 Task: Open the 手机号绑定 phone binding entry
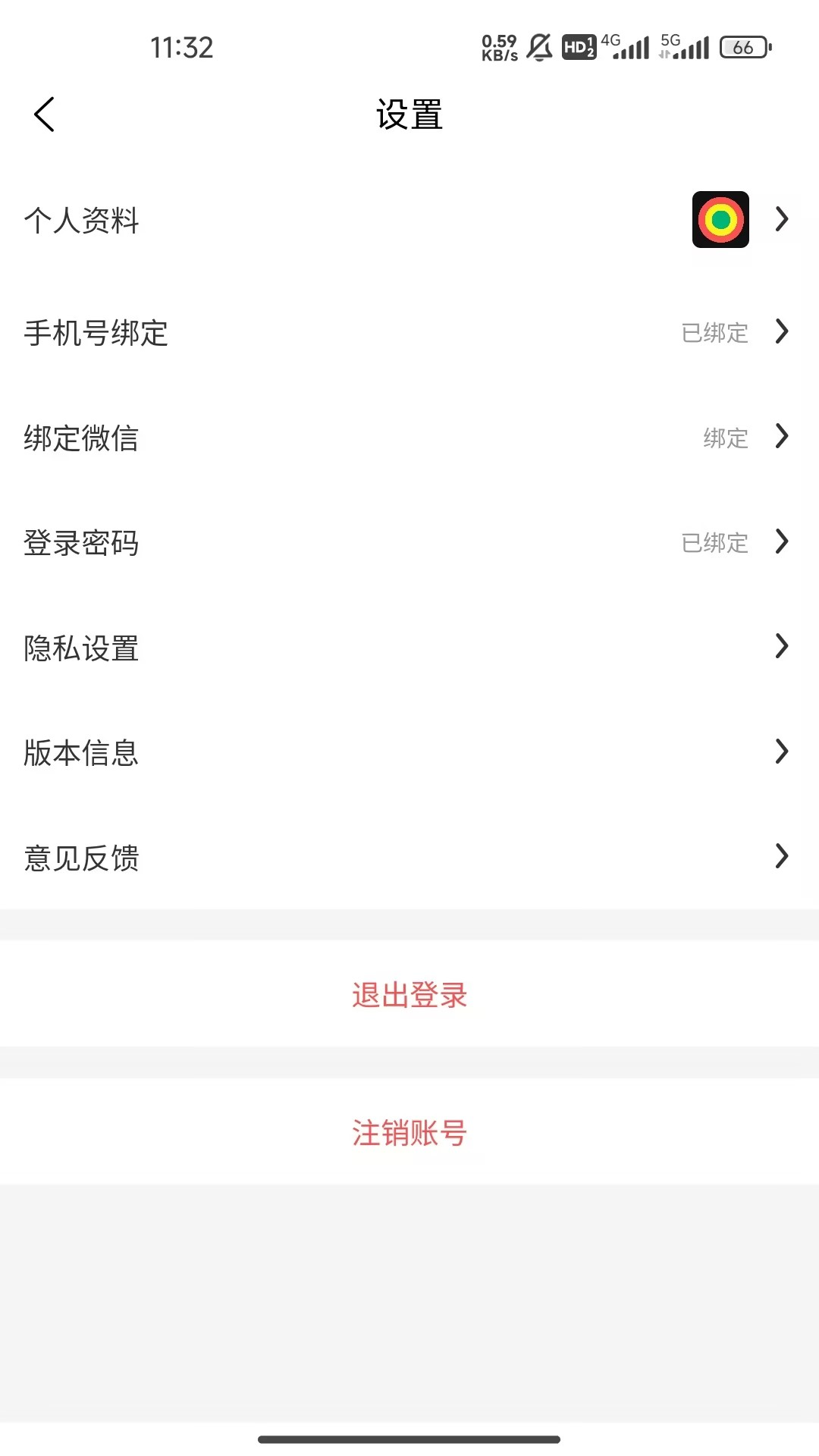point(409,332)
